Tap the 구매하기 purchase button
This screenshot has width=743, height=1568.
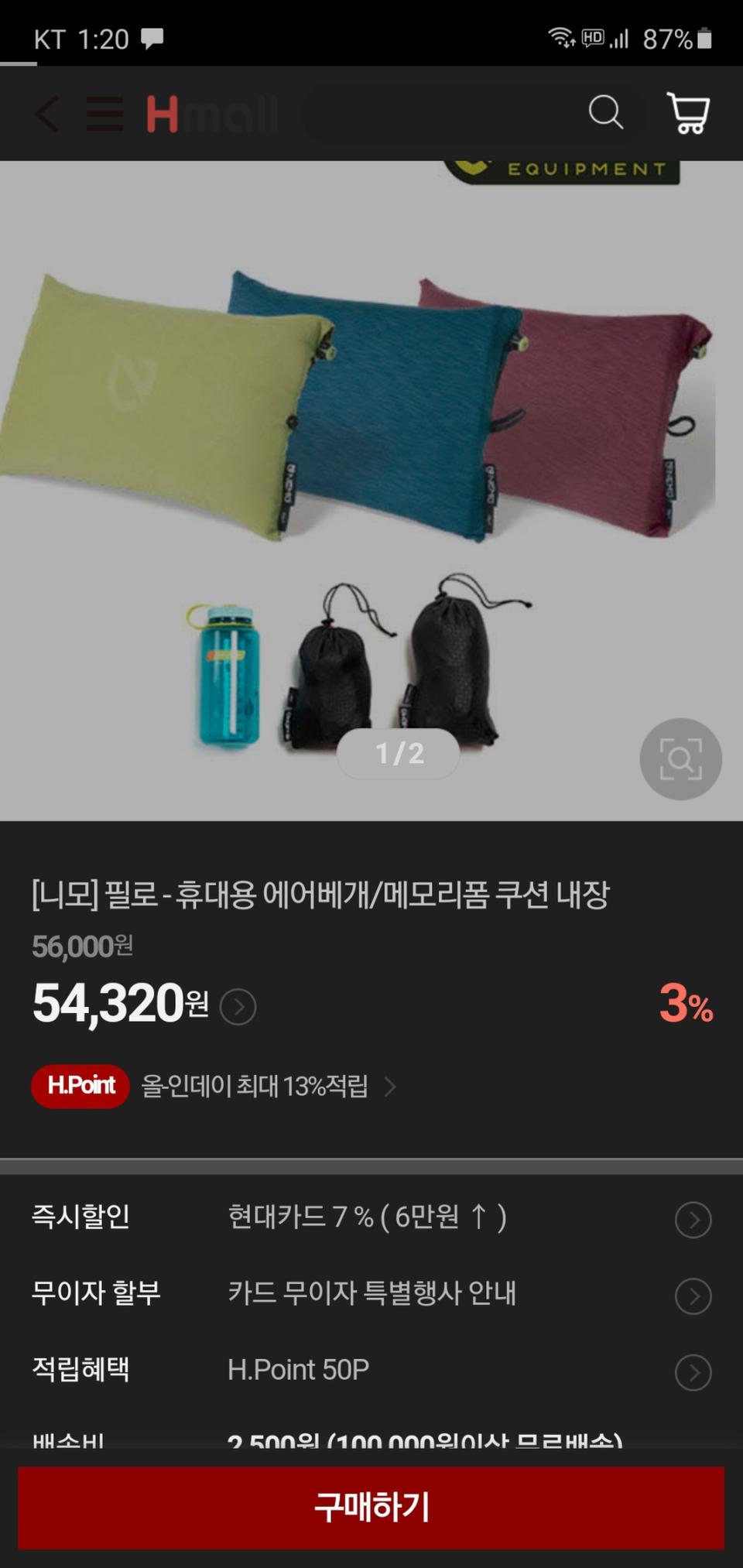pyautogui.click(x=371, y=1507)
